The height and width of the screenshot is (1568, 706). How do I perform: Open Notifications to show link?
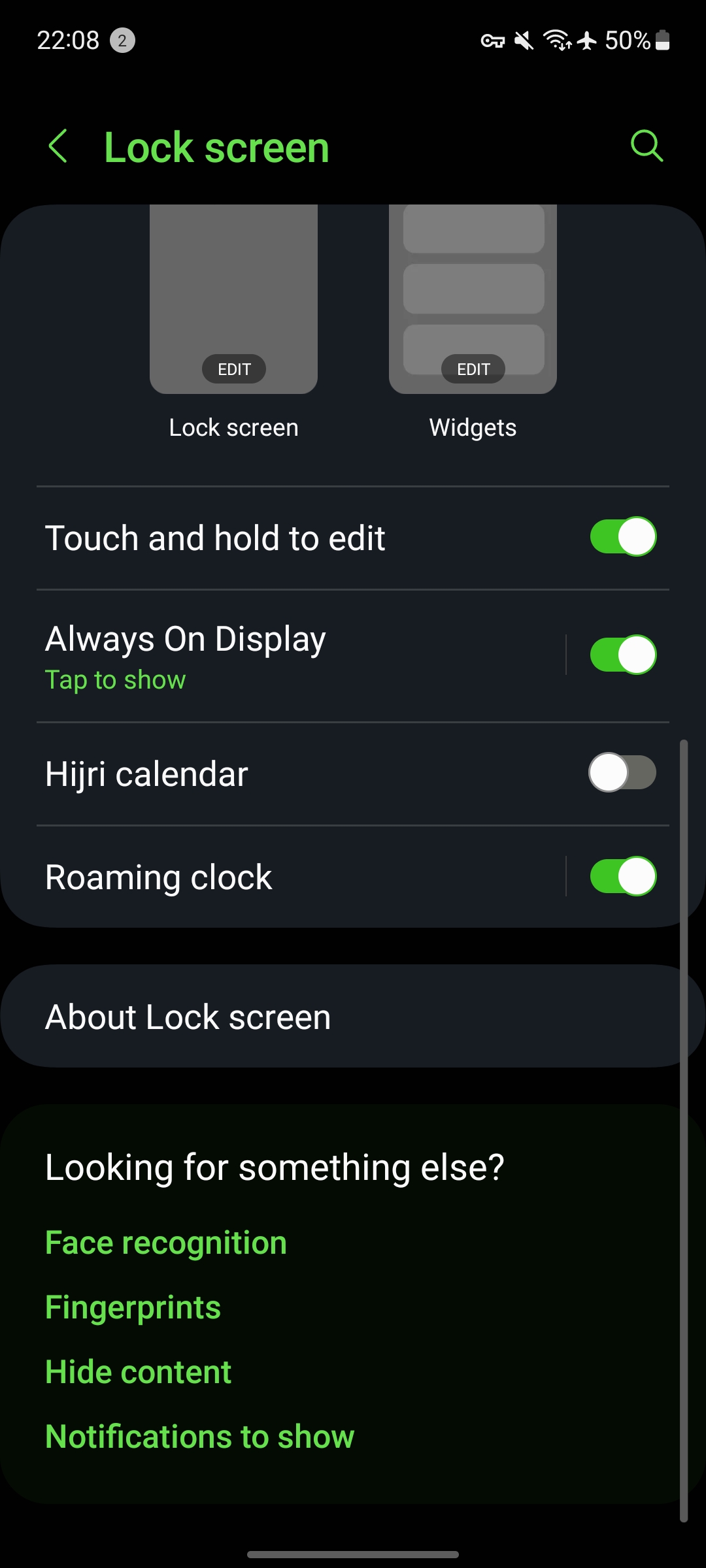(x=200, y=1437)
